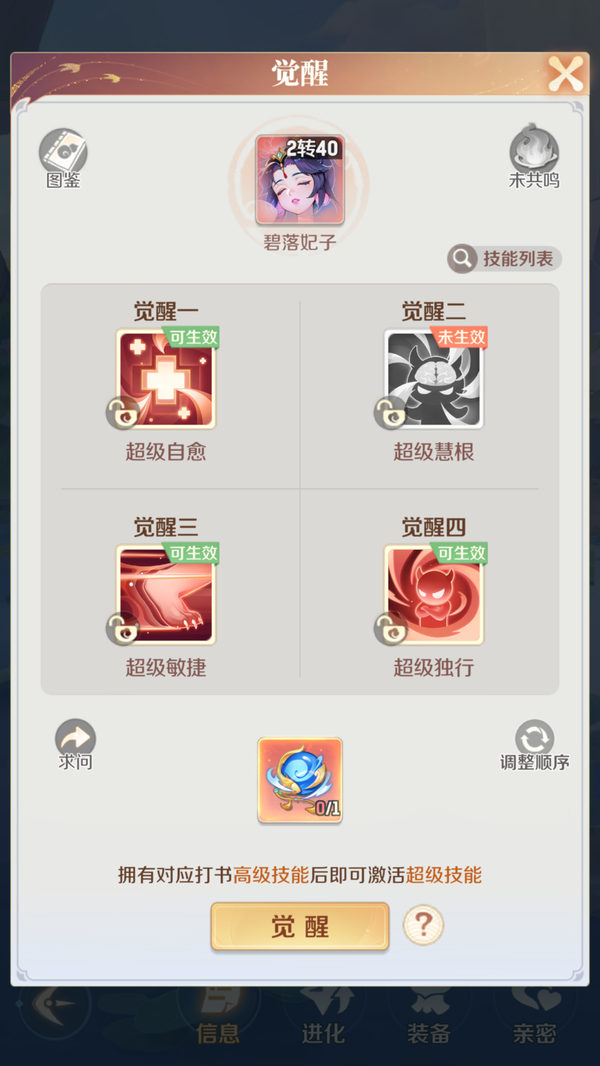This screenshot has height=1066, width=600.
Task: Select the 超级敏捷 skill
Action: [166, 595]
